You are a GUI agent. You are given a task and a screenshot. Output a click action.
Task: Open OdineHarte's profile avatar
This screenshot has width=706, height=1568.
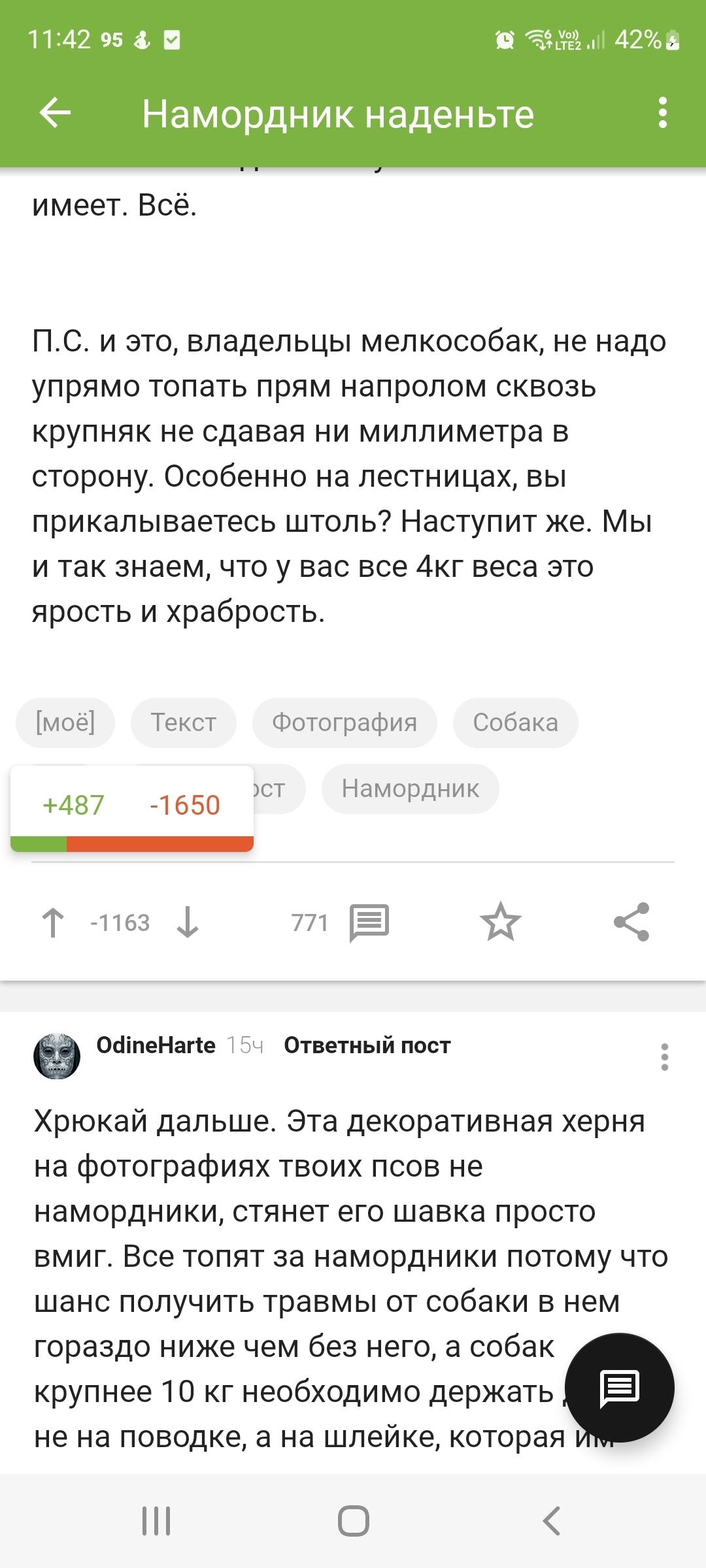tap(57, 1056)
